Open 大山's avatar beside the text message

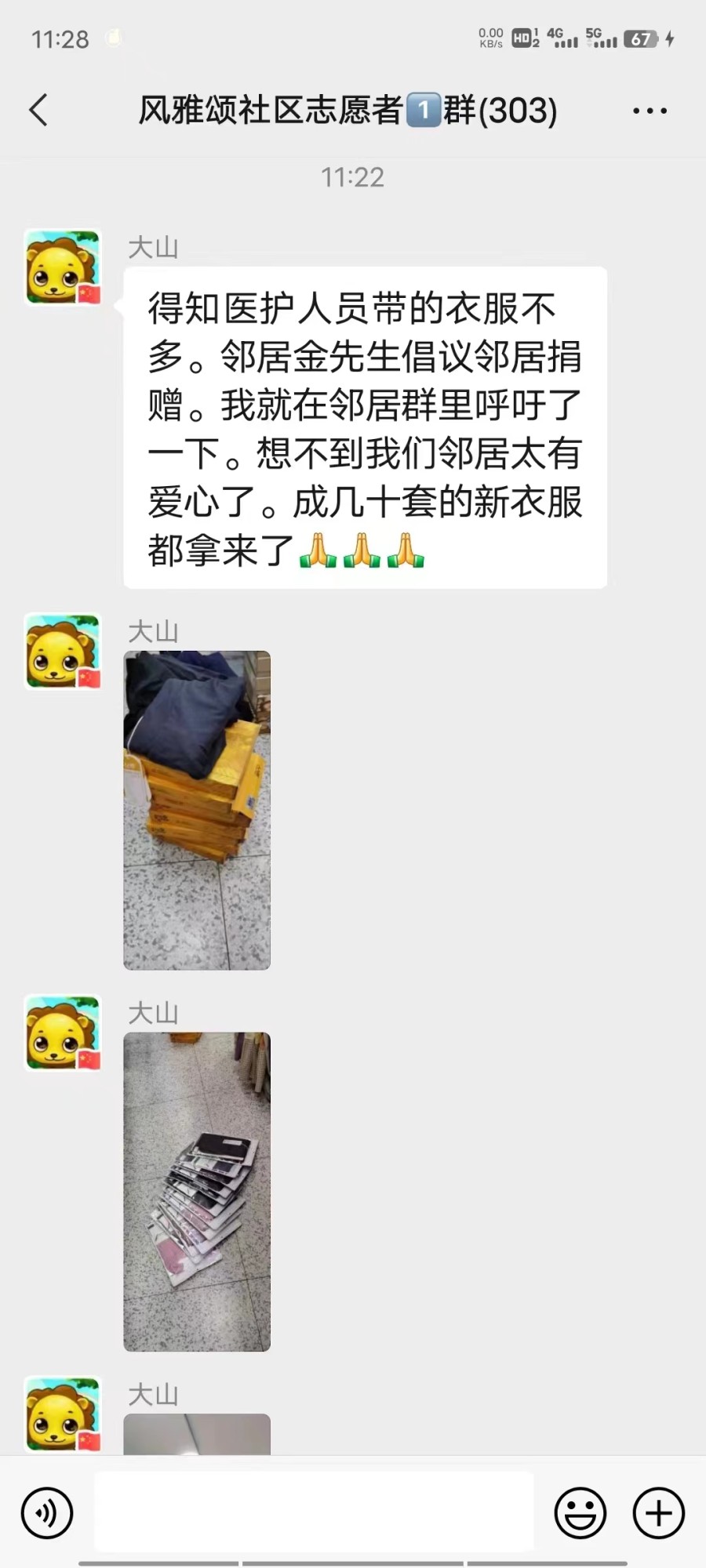pos(63,267)
